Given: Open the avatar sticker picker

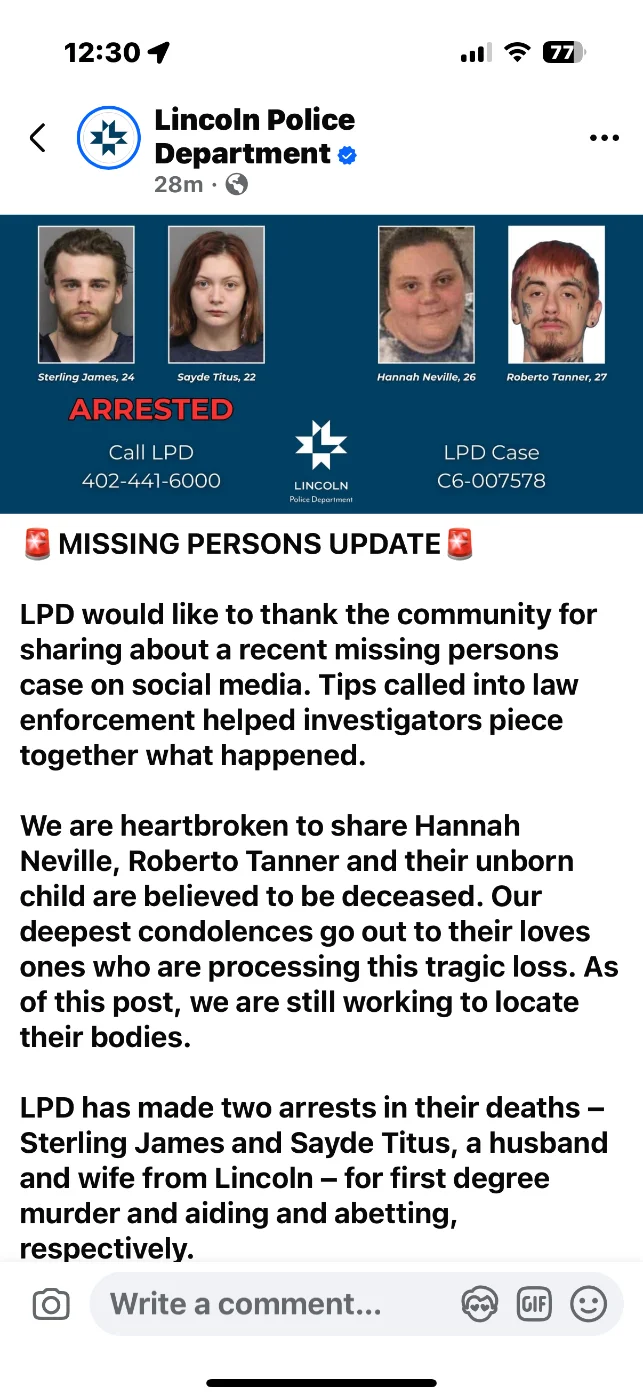Looking at the screenshot, I should (x=480, y=1304).
